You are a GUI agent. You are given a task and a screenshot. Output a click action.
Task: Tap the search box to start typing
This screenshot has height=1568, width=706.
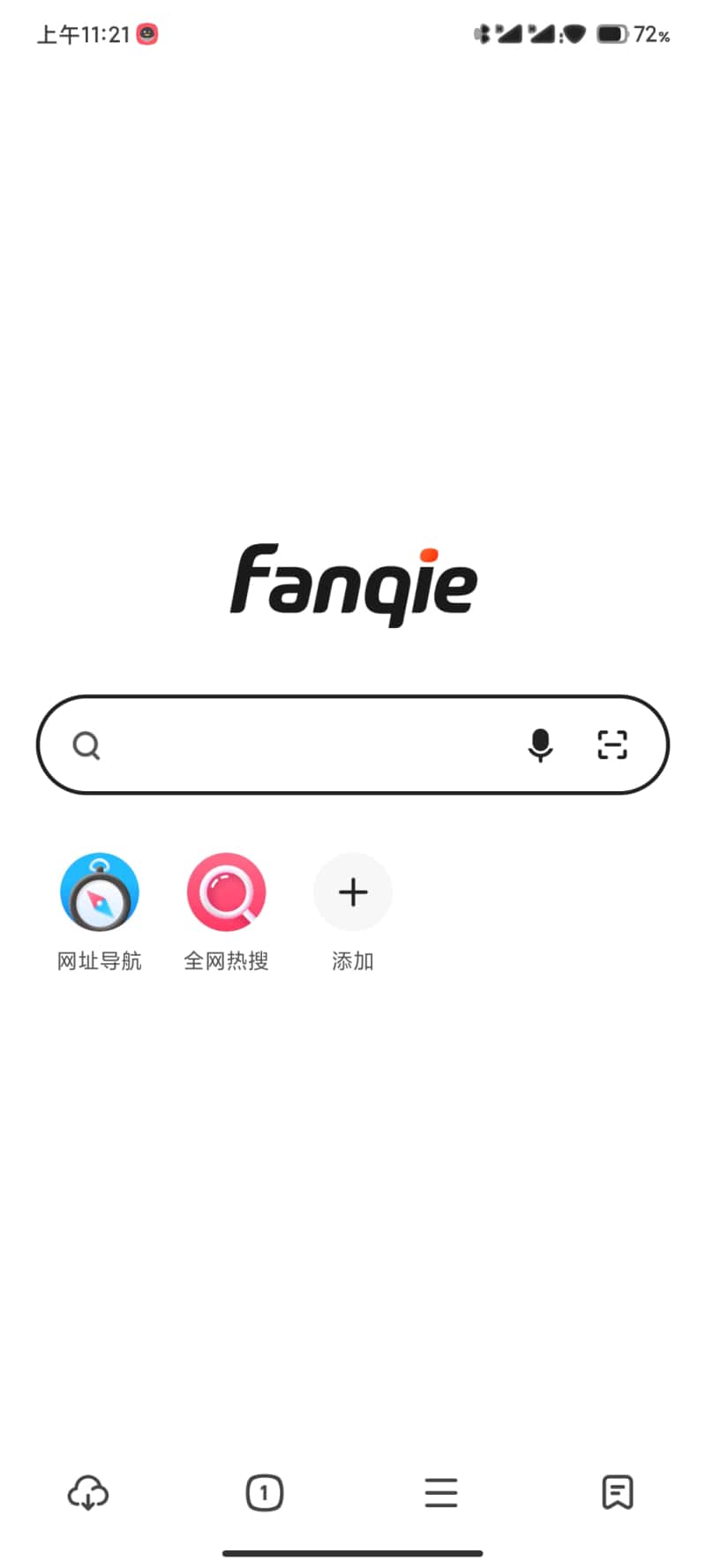(300, 745)
